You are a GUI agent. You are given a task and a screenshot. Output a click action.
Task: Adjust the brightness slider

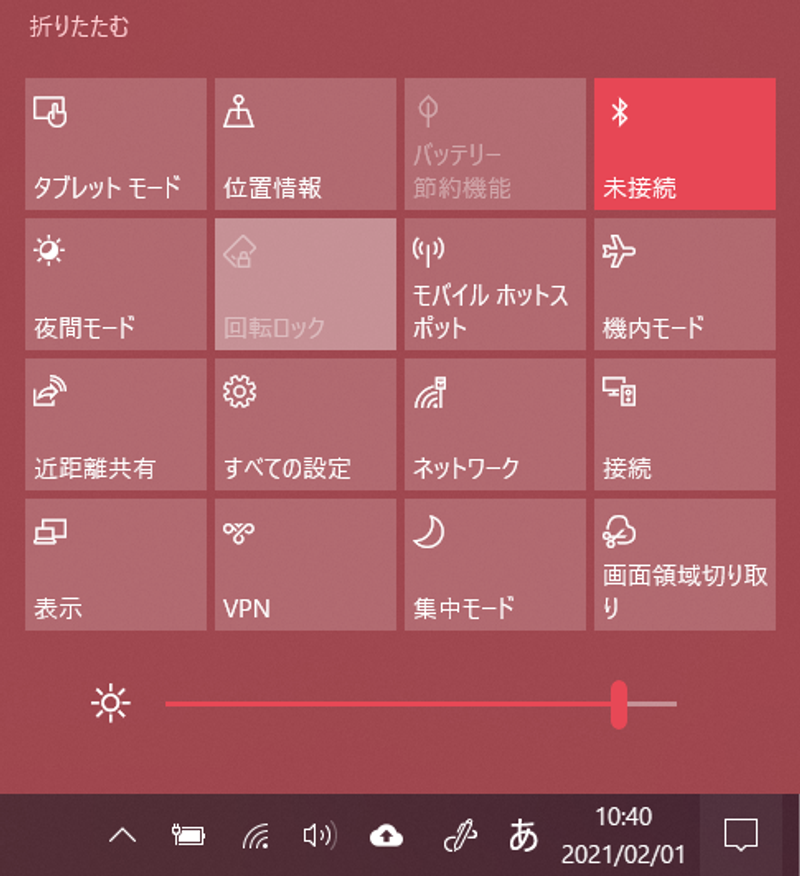click(x=618, y=702)
